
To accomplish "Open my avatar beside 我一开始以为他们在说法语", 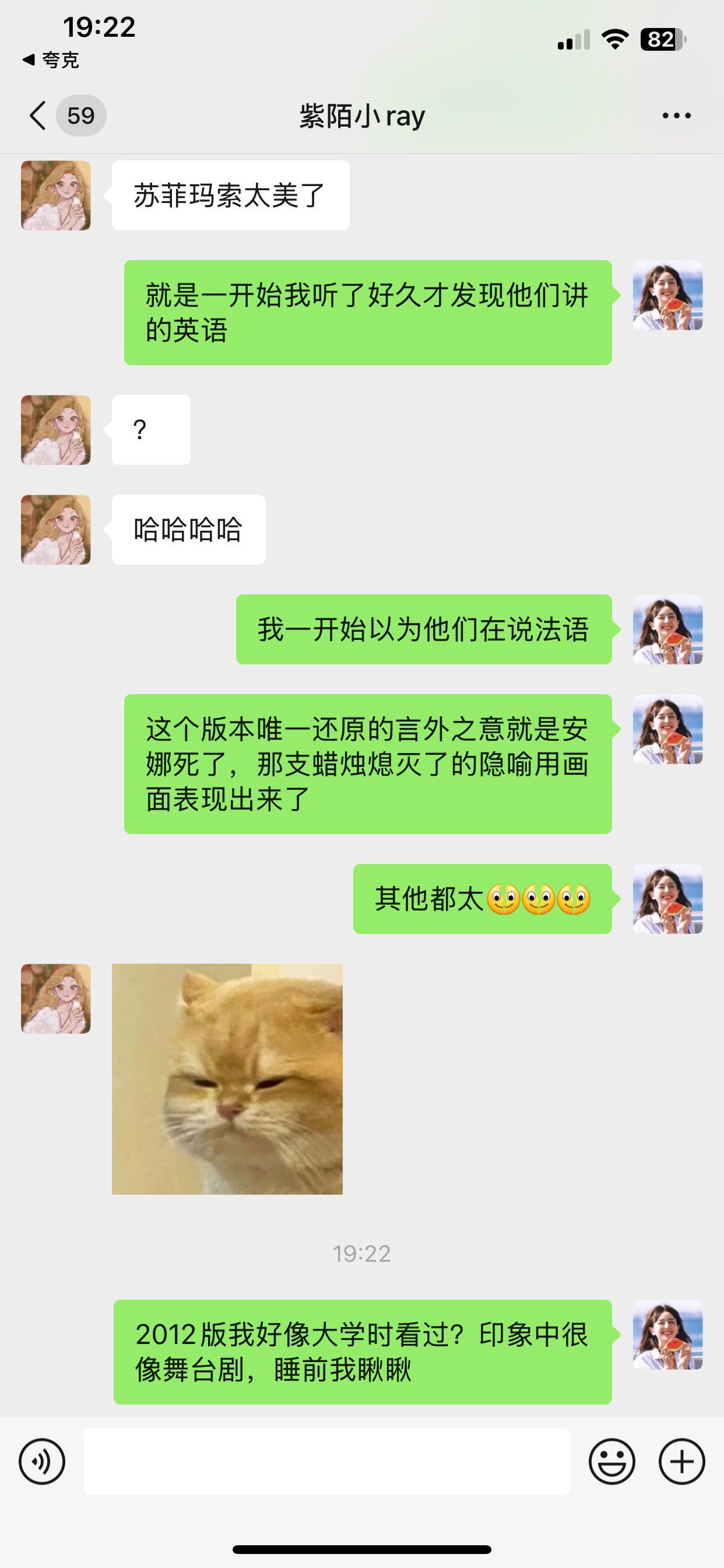I will 668,629.
